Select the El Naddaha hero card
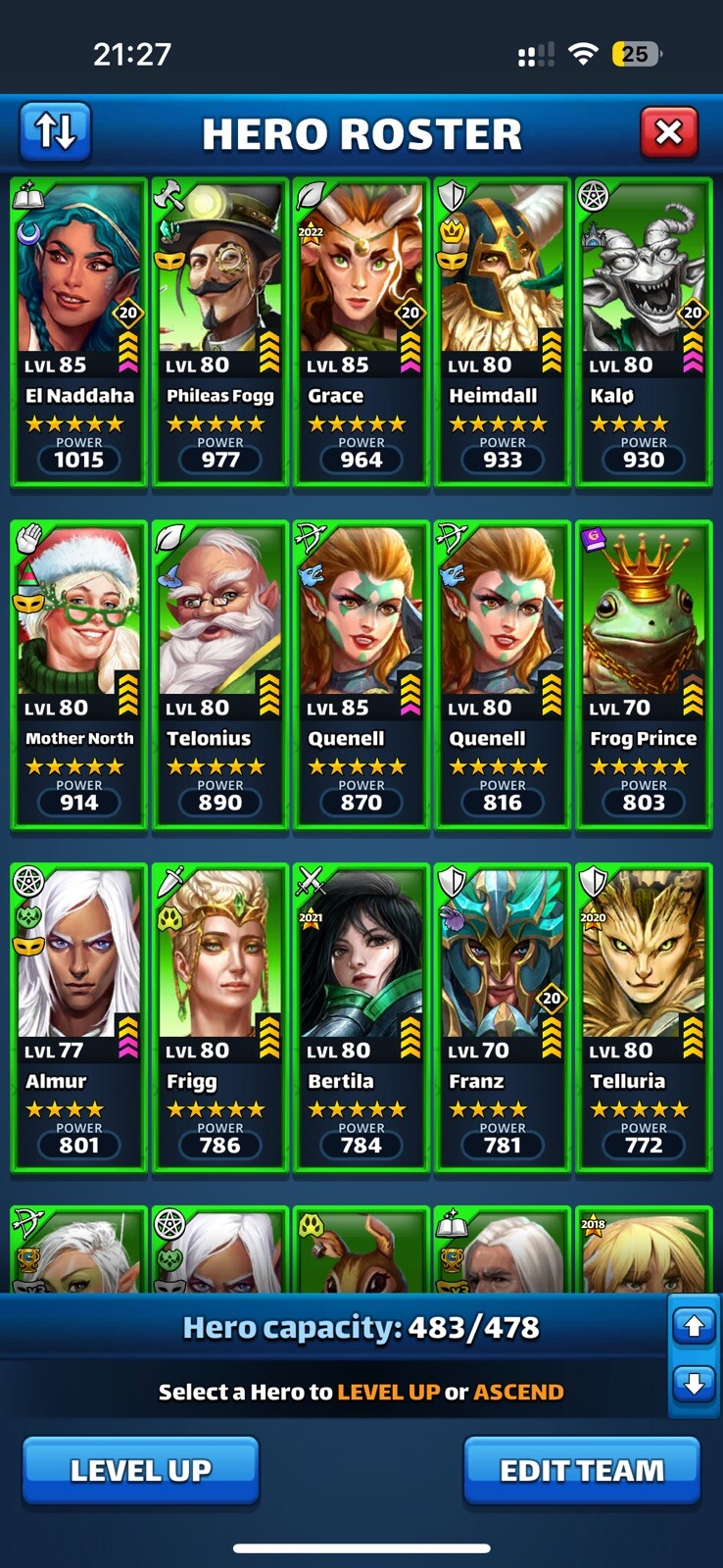 tap(78, 331)
